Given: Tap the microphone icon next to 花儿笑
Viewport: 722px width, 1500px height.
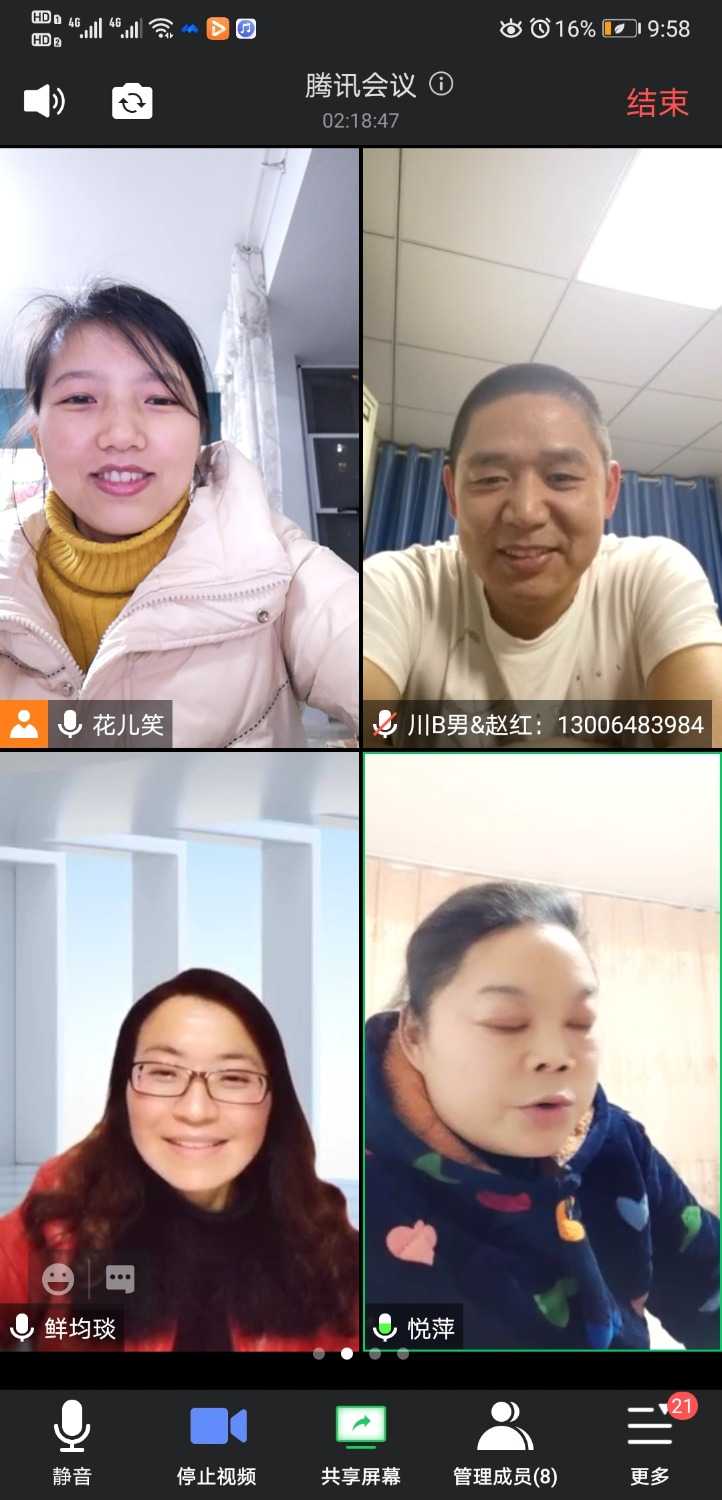Looking at the screenshot, I should pos(68,725).
